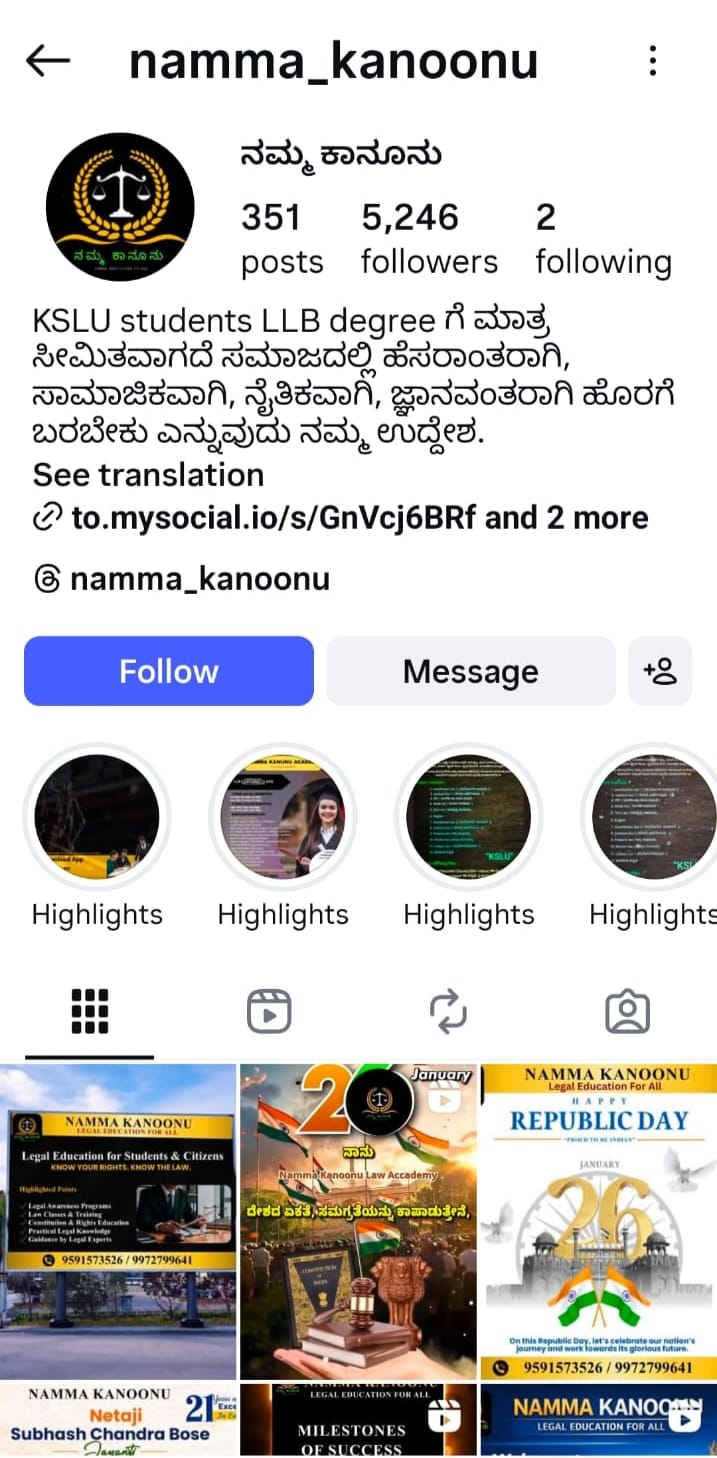Open the Netaji Subhash Chandra Bose post
The width and height of the screenshot is (717, 1458).
tap(118, 1420)
